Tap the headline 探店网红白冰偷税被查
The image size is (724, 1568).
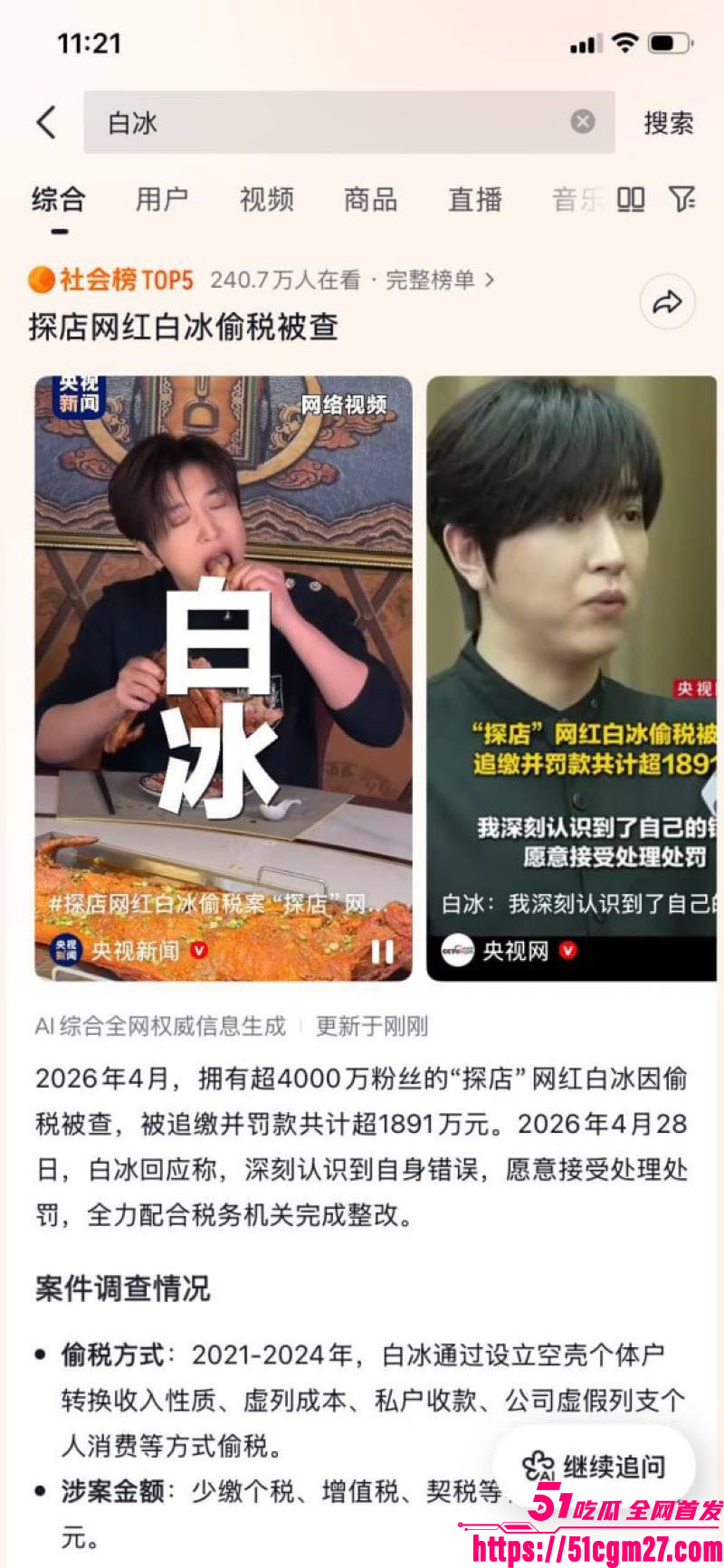181,329
